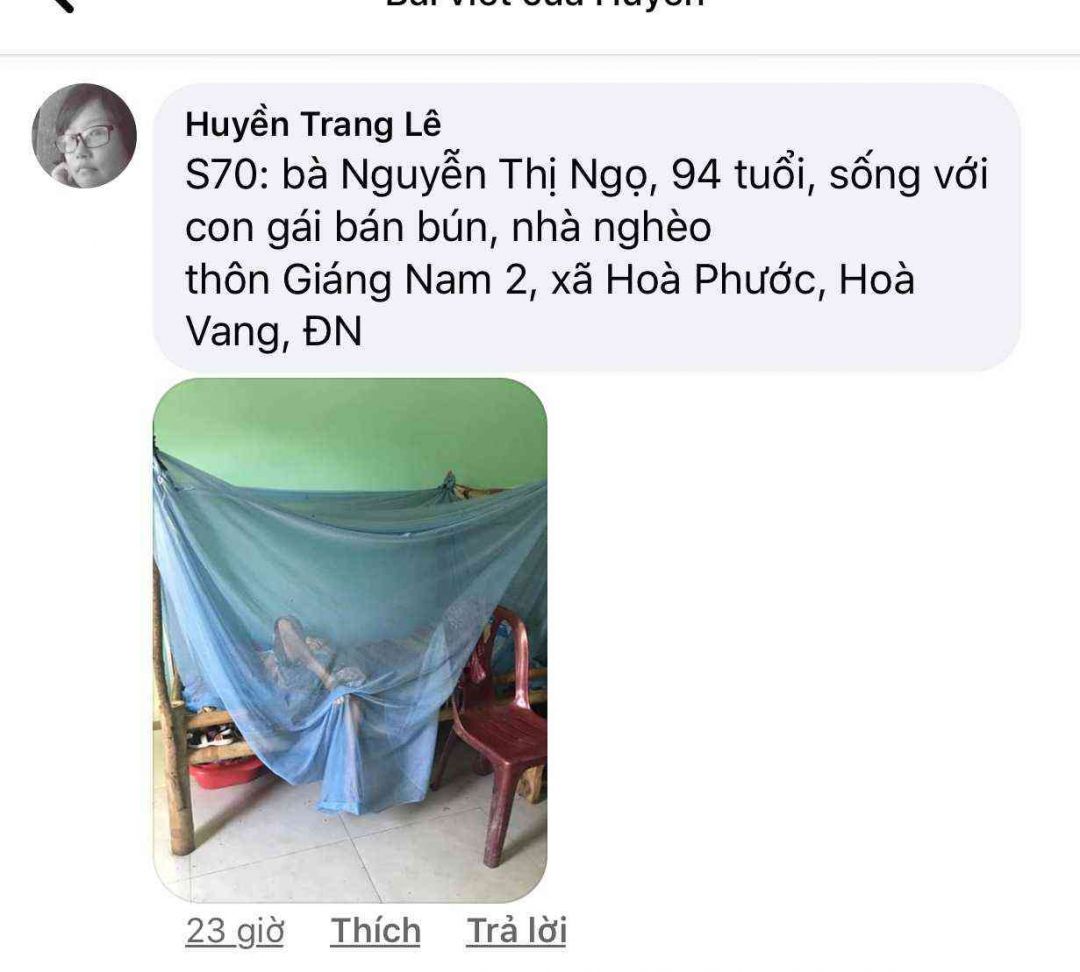The height and width of the screenshot is (972, 1080).
Task: Like the comment with Thích
Action: 375,931
